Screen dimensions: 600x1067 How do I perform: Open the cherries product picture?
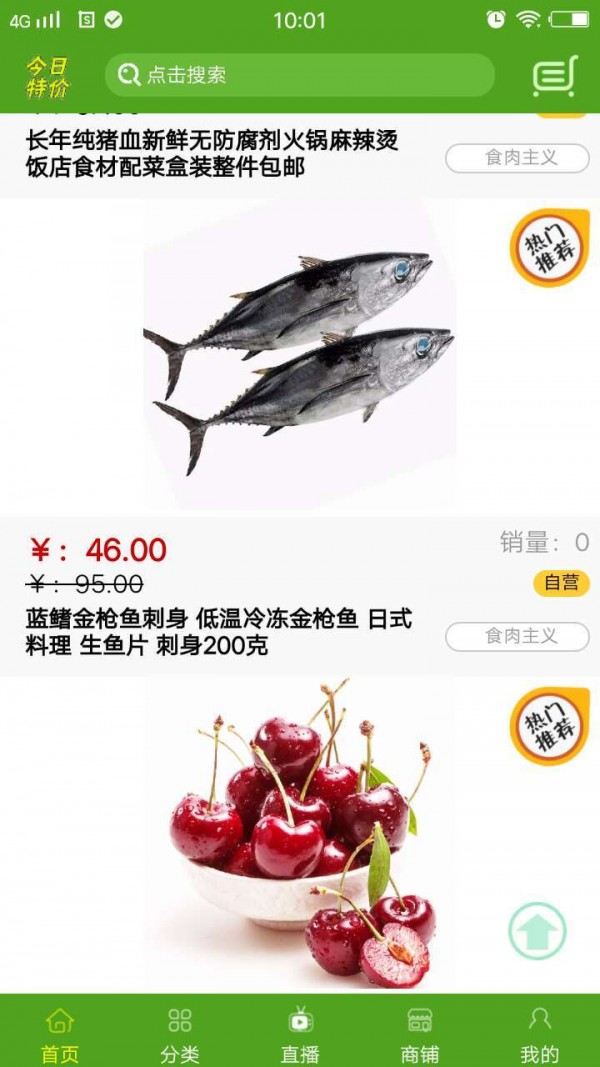298,835
